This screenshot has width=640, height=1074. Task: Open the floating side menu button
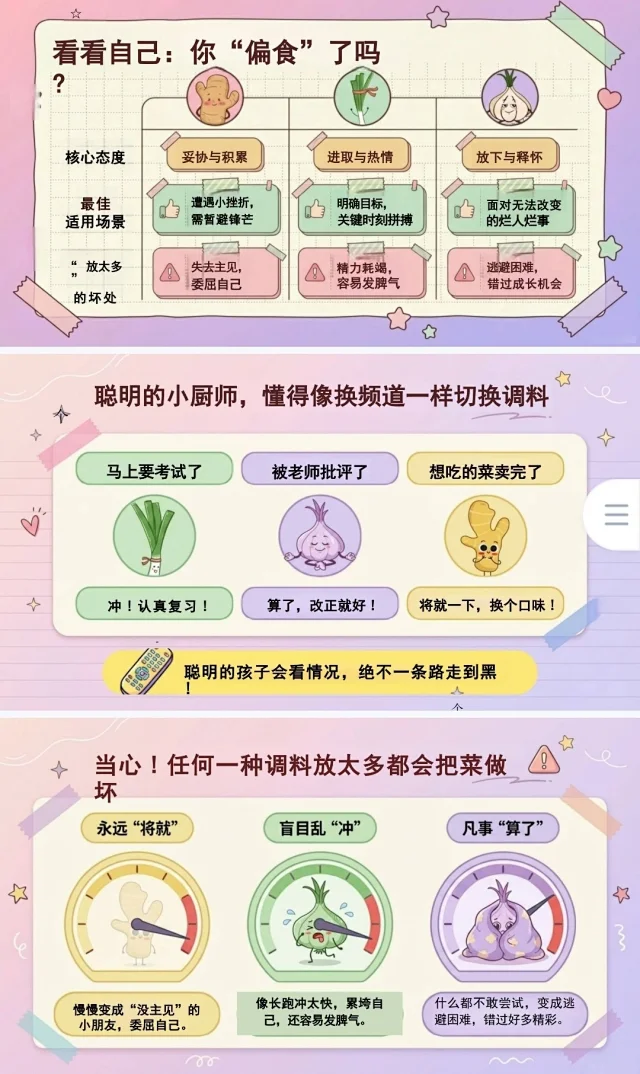[616, 515]
